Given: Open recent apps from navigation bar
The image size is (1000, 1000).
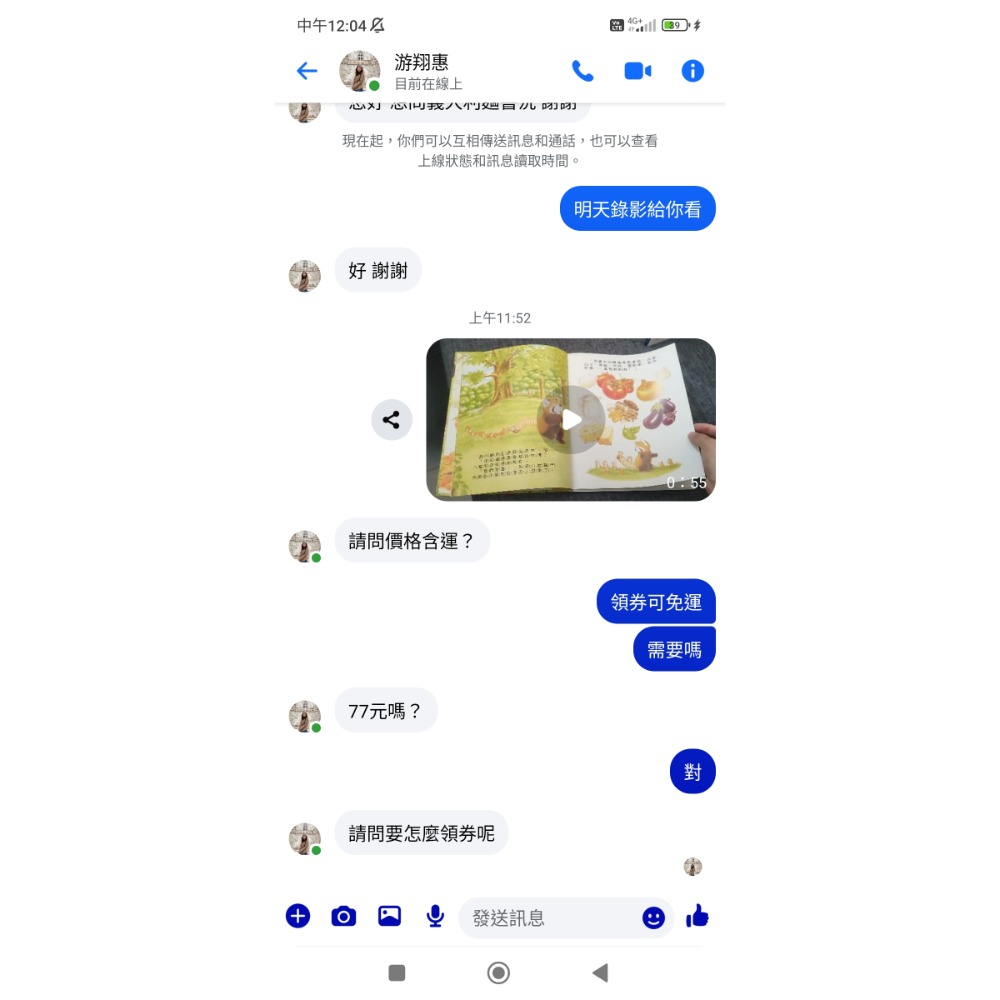Looking at the screenshot, I should [x=397, y=973].
